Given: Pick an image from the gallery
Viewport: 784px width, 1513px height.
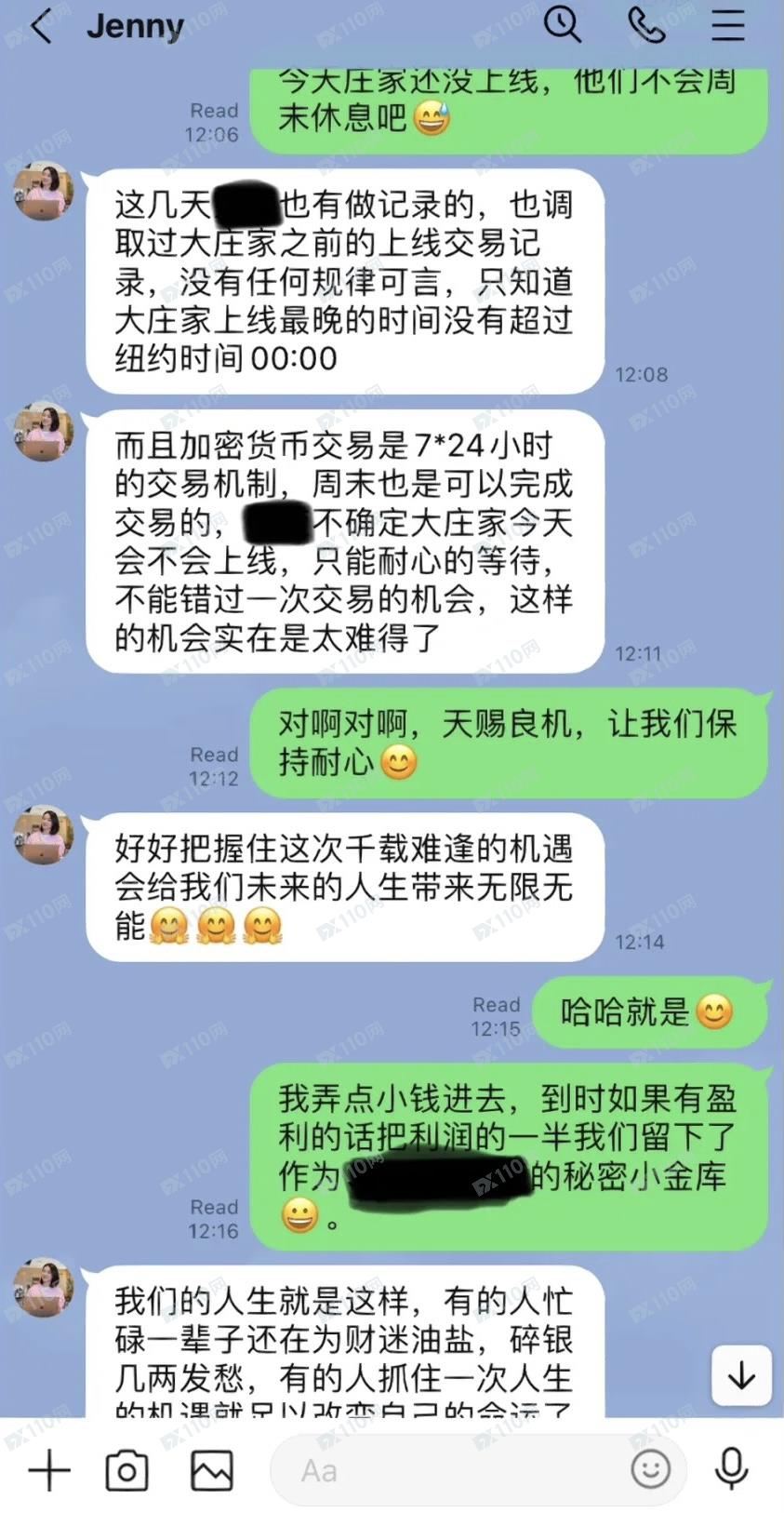Looking at the screenshot, I should [x=212, y=1471].
